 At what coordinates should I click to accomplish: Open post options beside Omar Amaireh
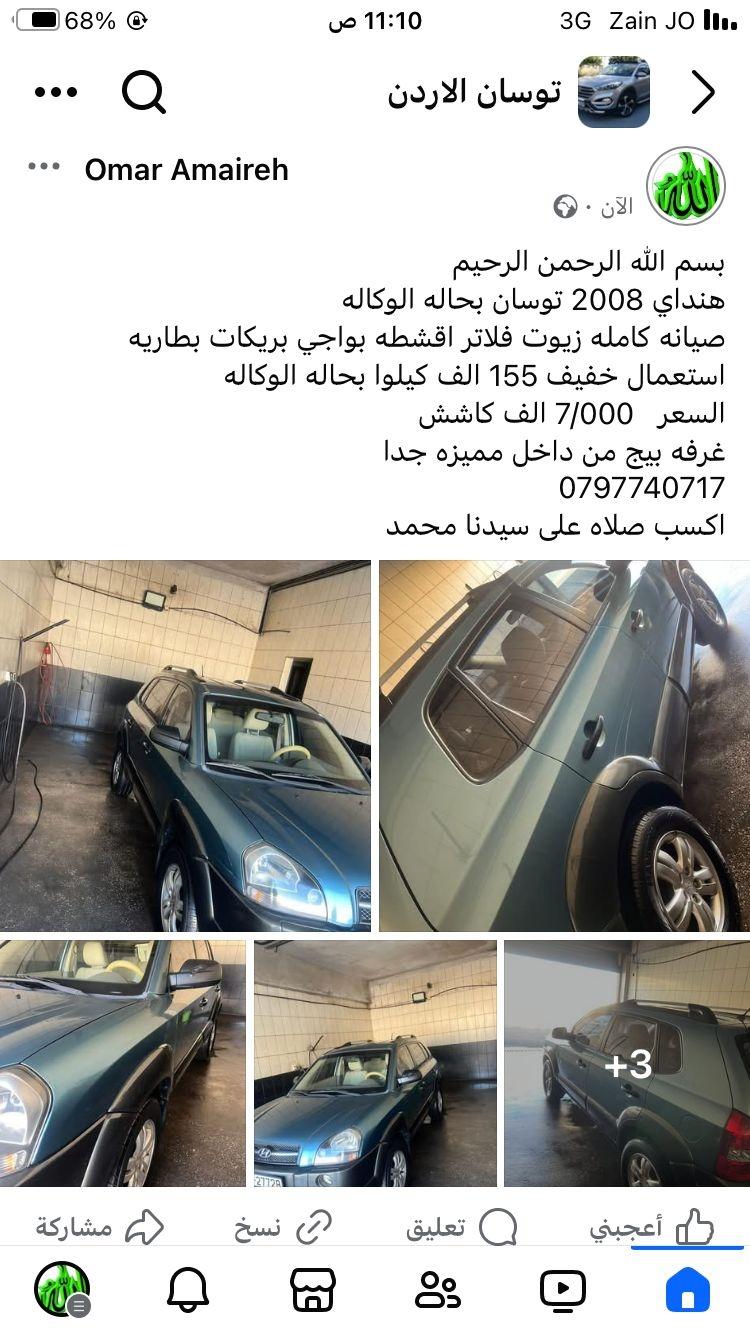[44, 166]
